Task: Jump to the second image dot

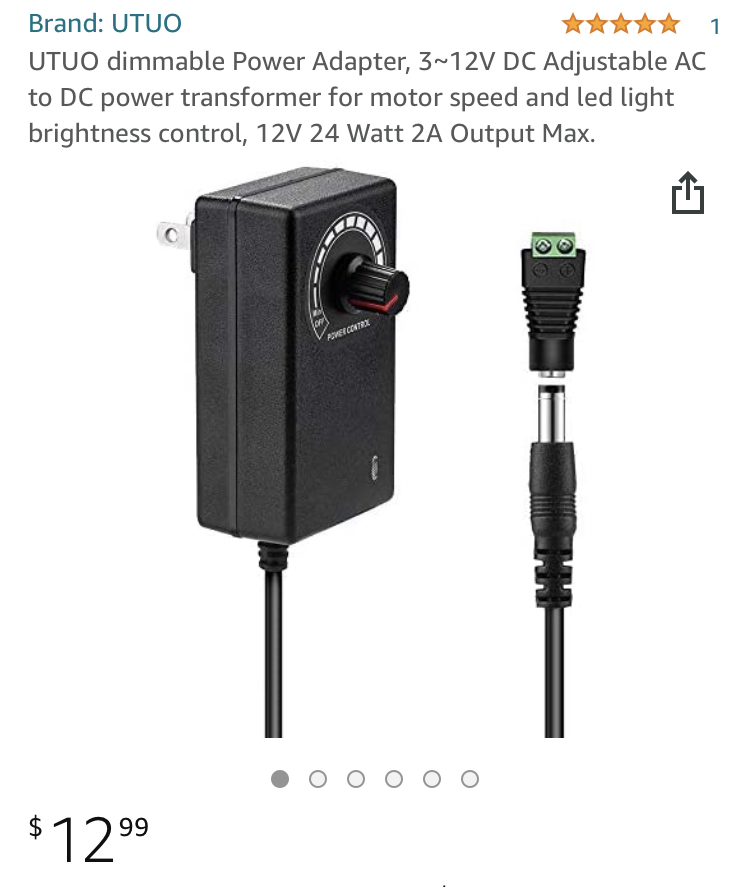Action: click(318, 779)
